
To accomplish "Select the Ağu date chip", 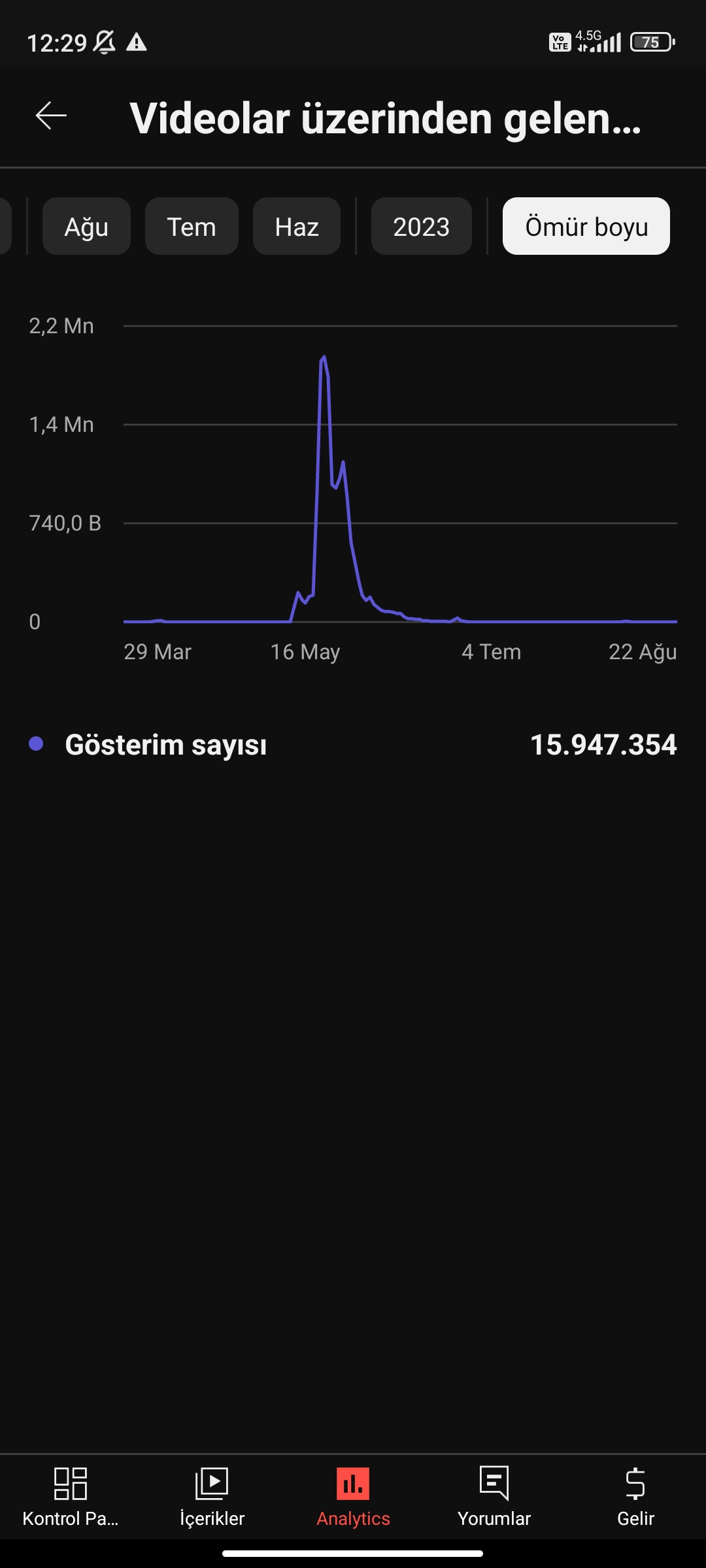I will click(86, 227).
